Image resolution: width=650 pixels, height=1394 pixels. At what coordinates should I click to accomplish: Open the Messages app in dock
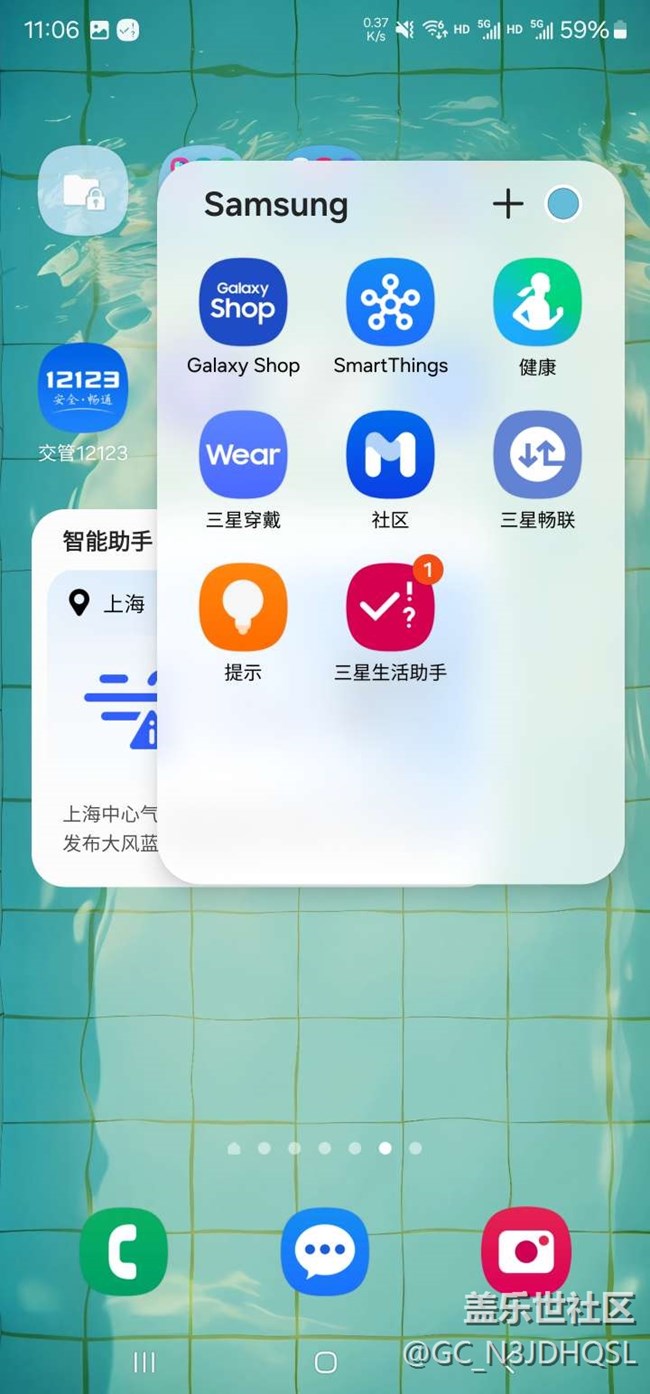coord(325,1251)
